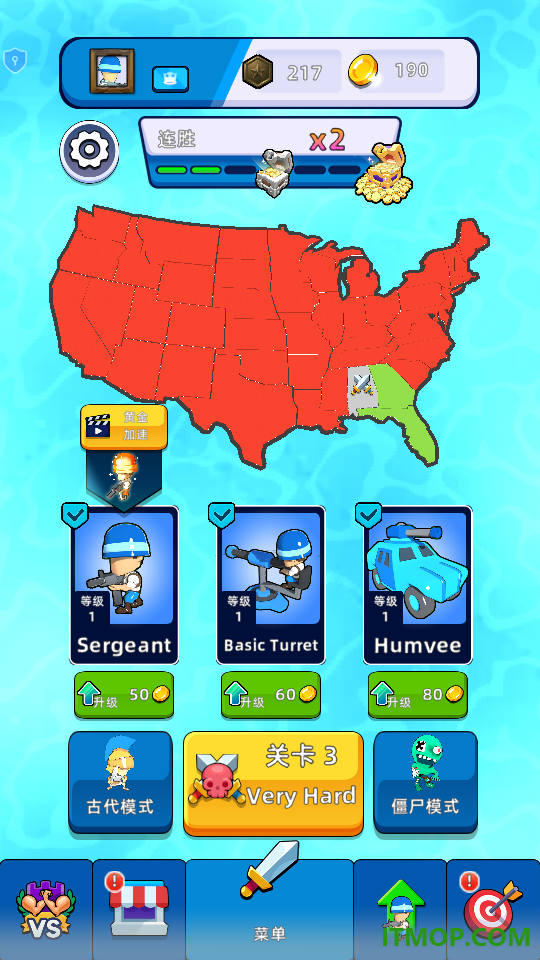Select the 菜单 sword tab
Image resolution: width=540 pixels, height=960 pixels.
click(269, 910)
